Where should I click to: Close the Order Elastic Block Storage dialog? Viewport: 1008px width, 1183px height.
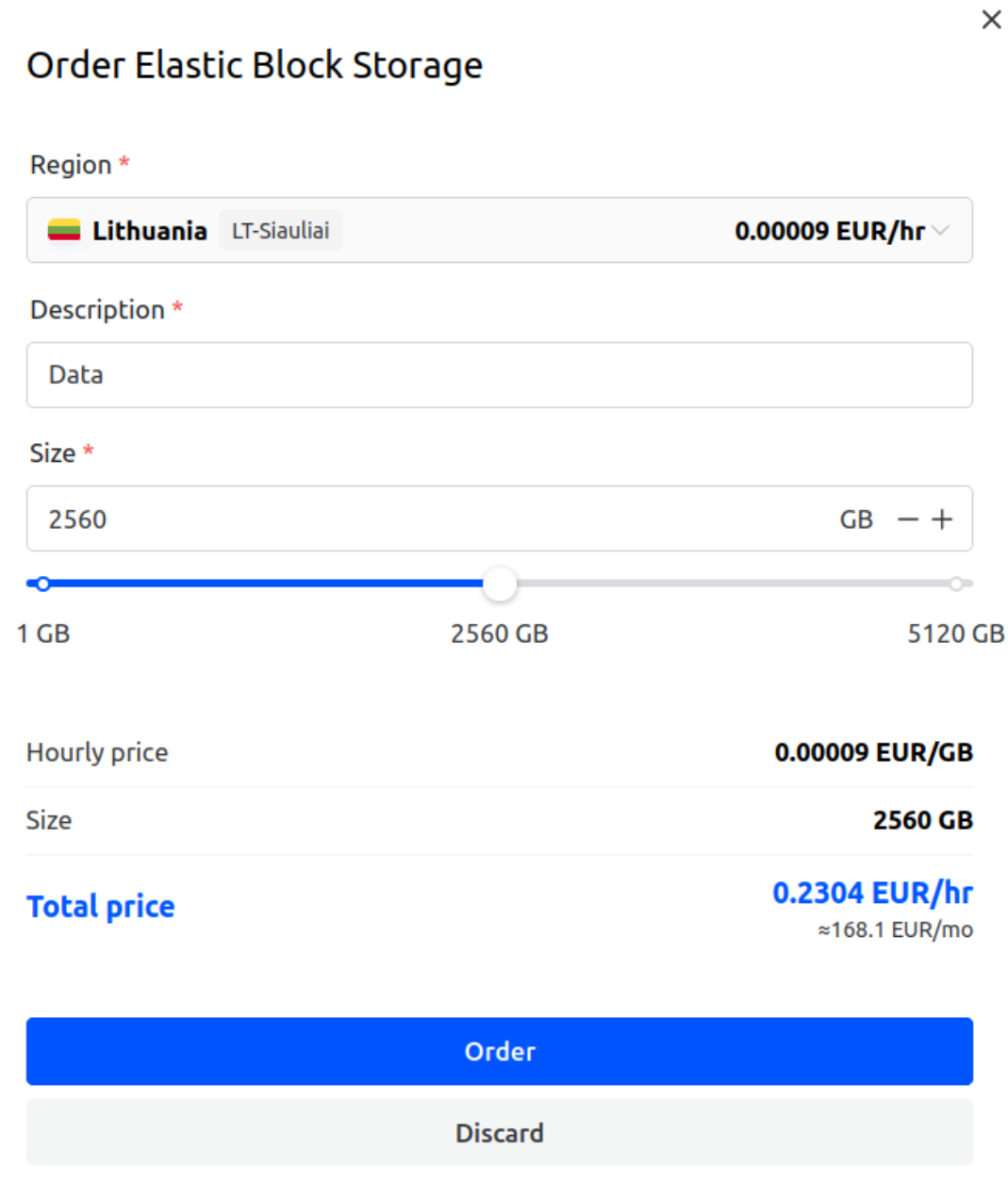[991, 20]
